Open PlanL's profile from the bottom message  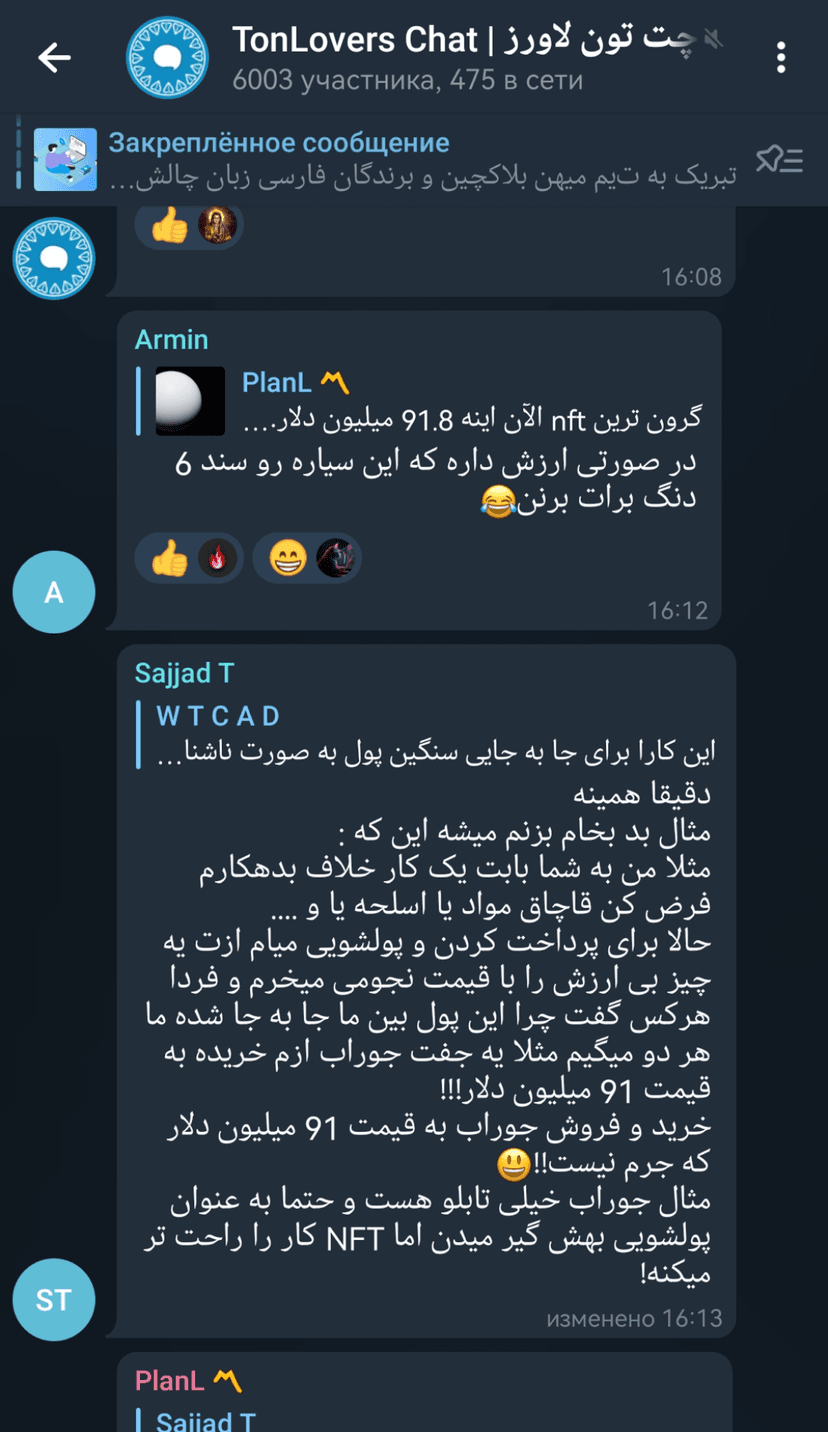coord(171,1381)
